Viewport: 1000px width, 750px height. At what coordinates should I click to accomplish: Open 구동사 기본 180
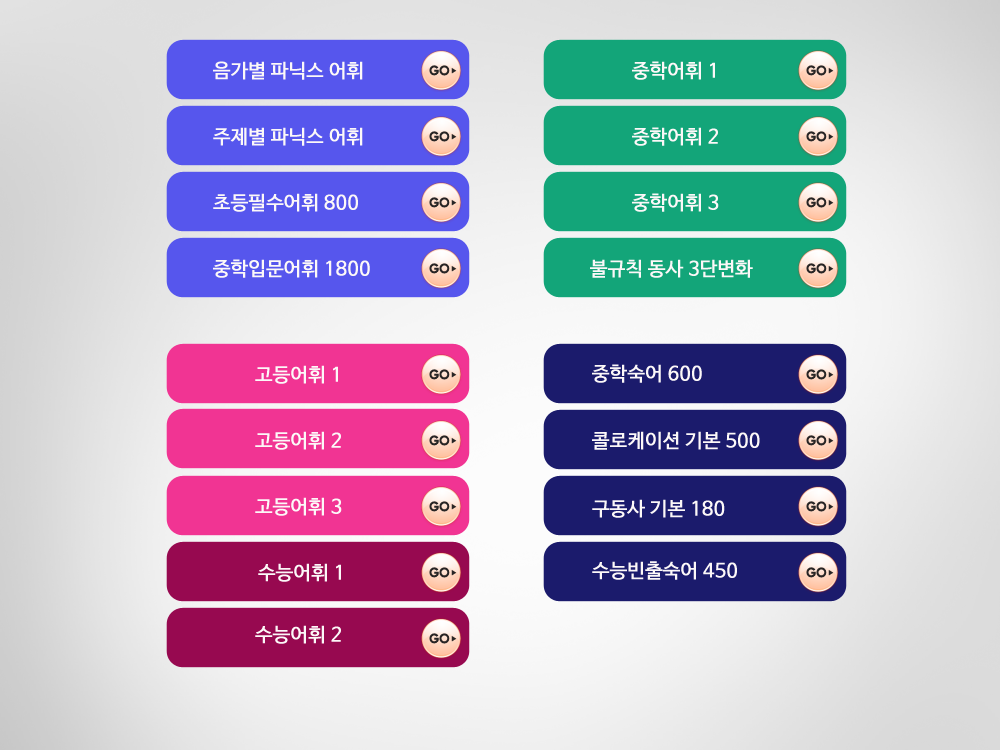[x=694, y=506]
